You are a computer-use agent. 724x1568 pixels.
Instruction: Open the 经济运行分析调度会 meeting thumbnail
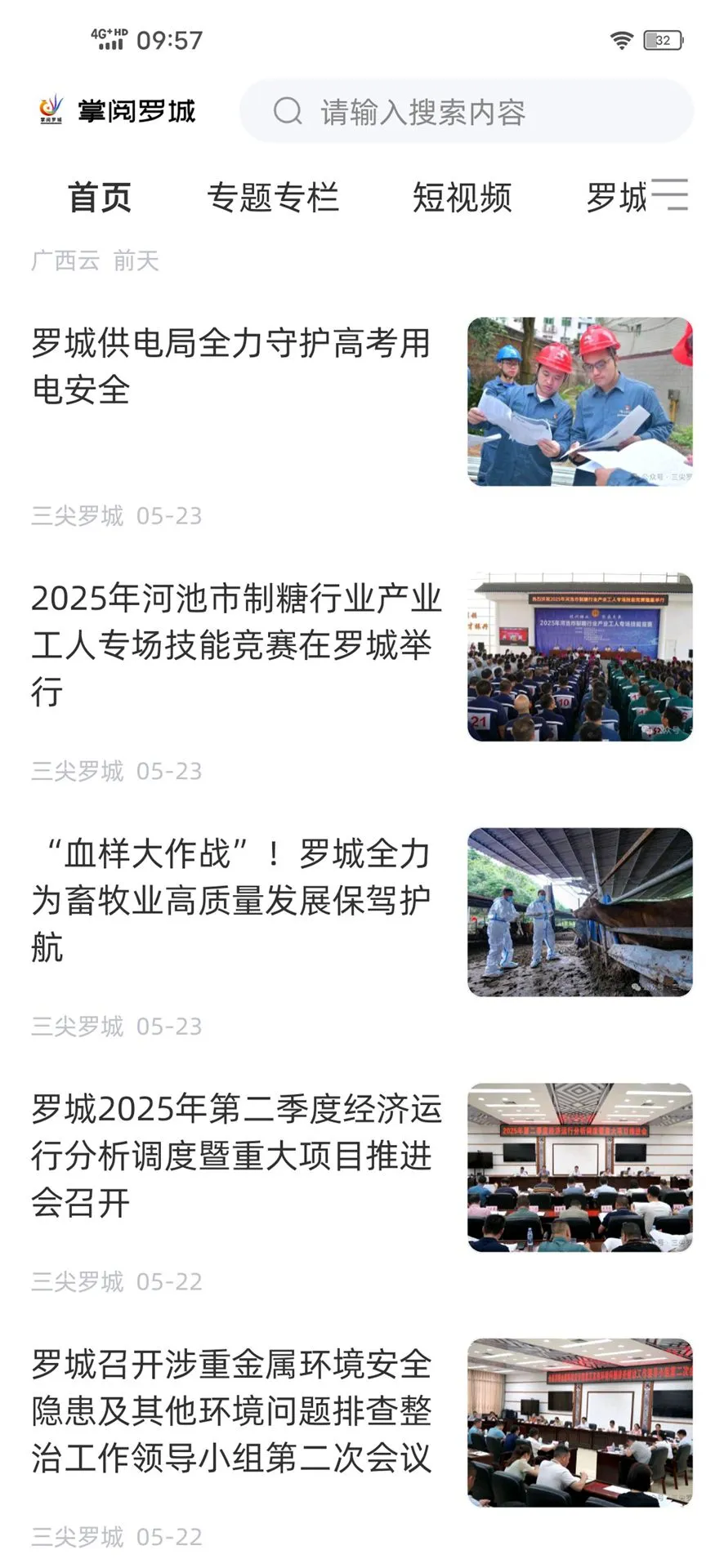(579, 1165)
